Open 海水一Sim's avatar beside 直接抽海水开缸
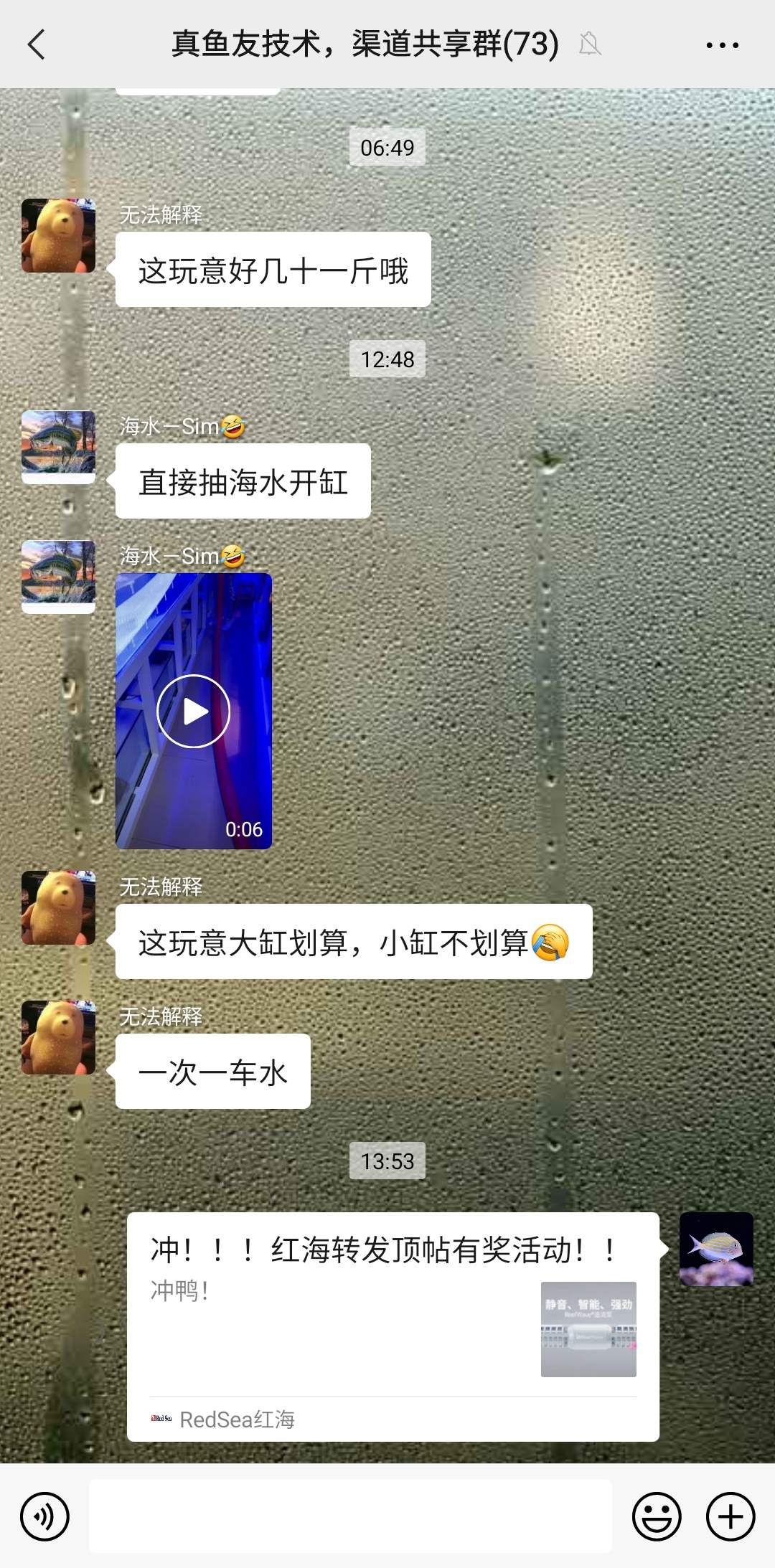The height and width of the screenshot is (1568, 775). click(x=58, y=447)
